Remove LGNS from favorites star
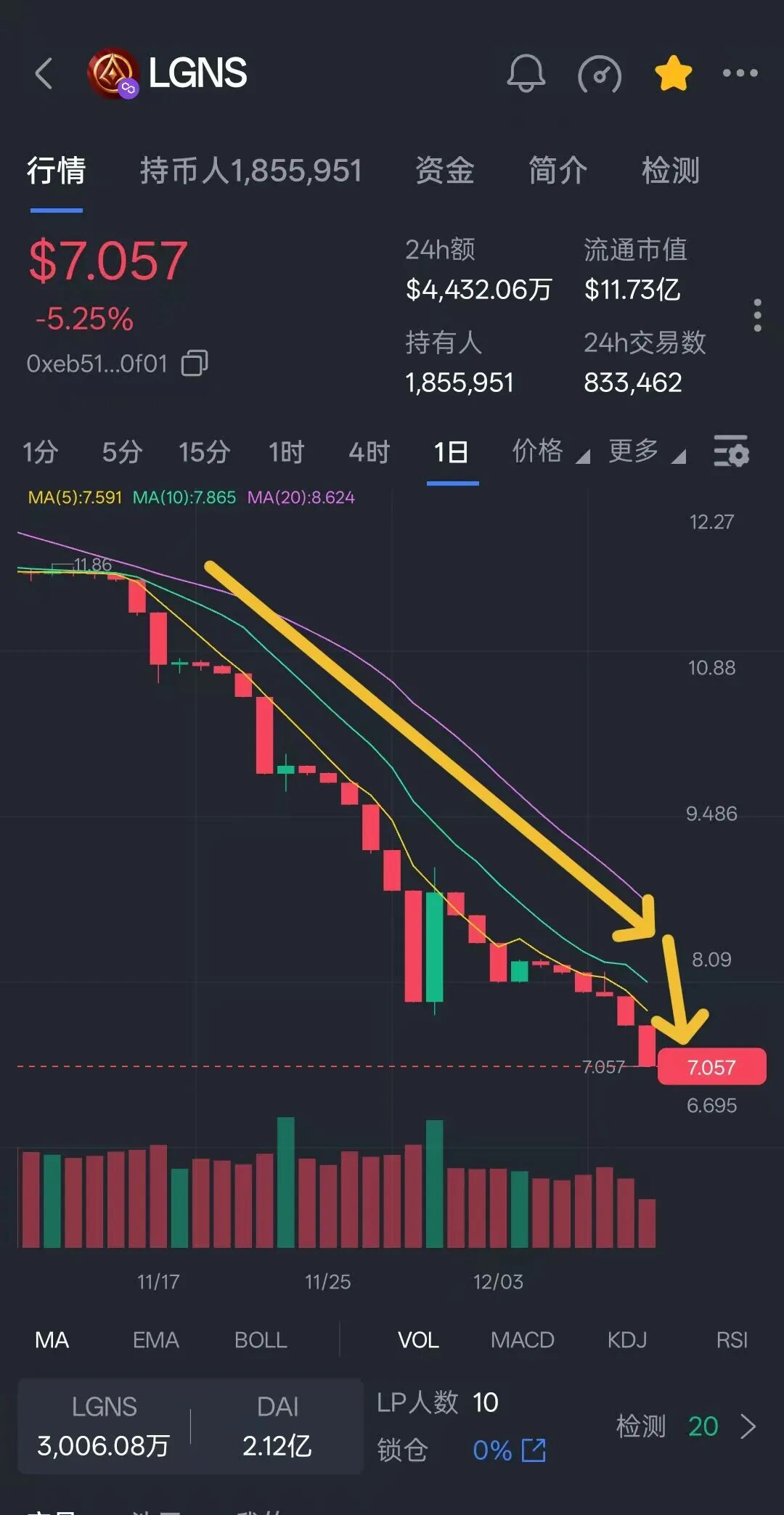The height and width of the screenshot is (1515, 784). point(673,73)
